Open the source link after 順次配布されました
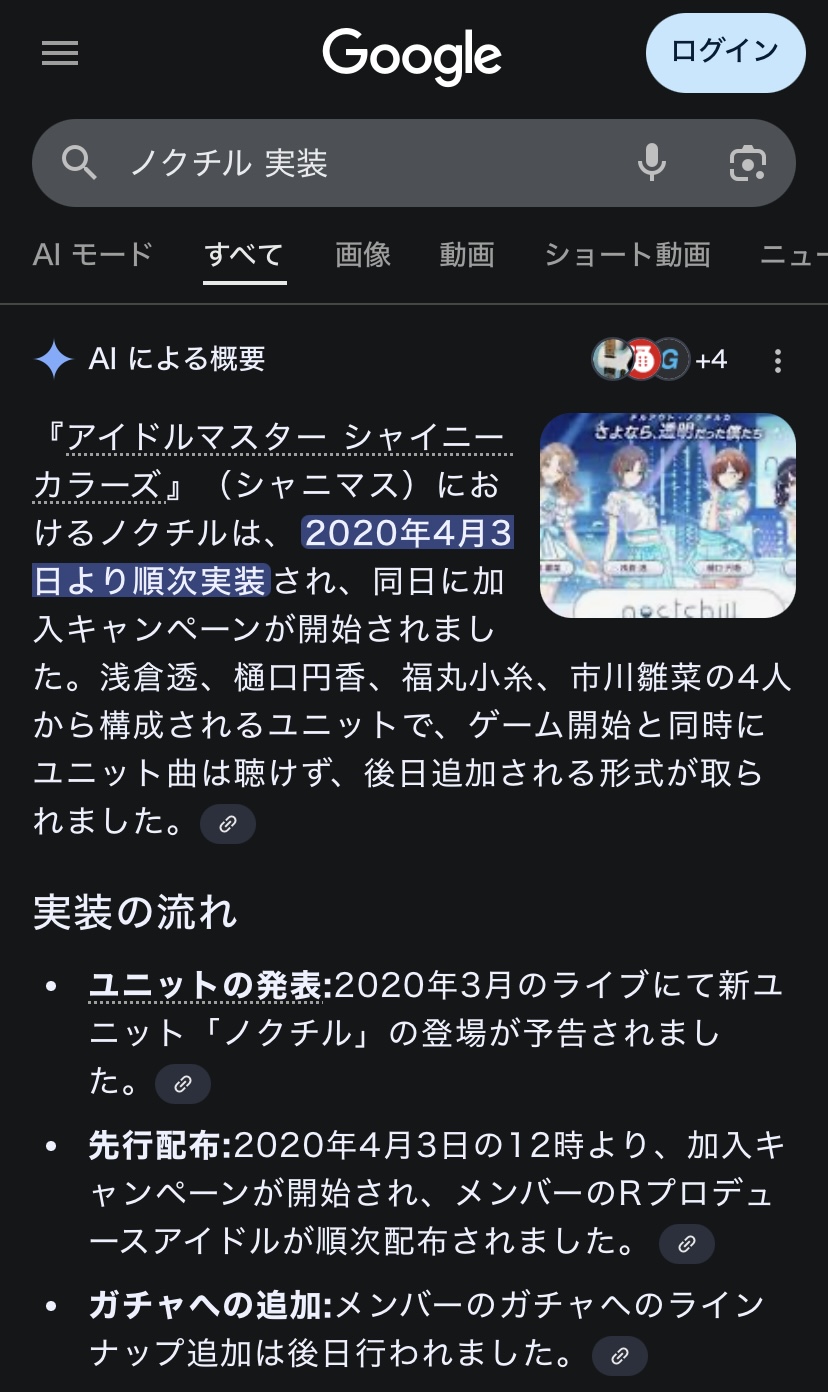Screen dimensions: 828x1392 point(687,1244)
